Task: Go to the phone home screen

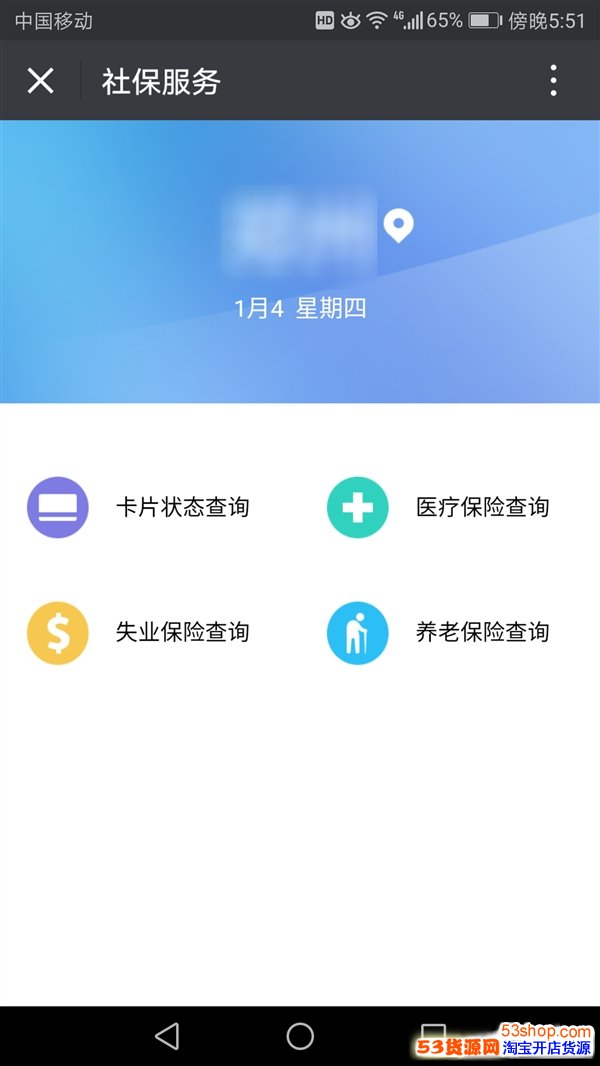Action: [300, 1036]
